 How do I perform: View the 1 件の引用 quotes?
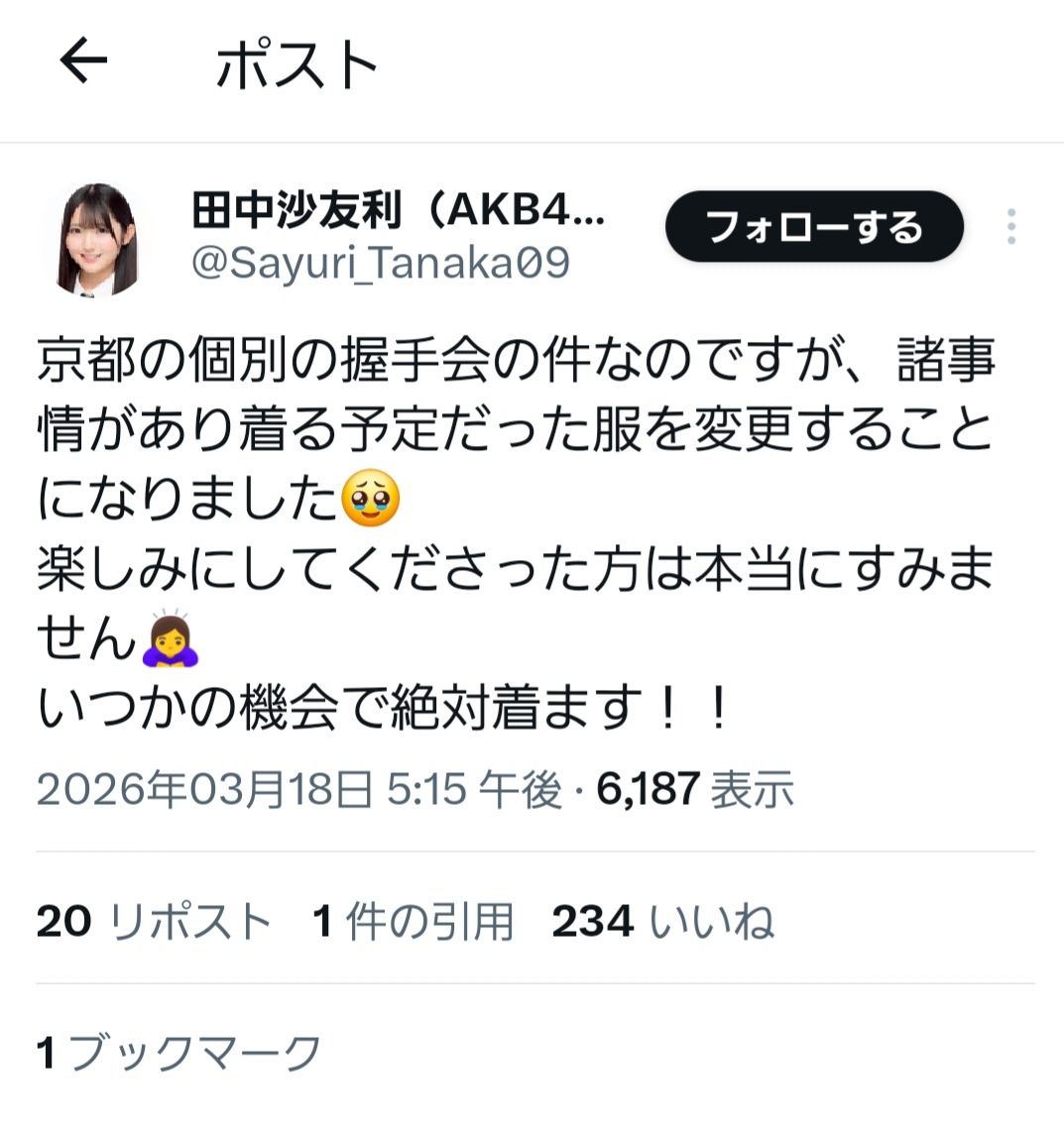tap(413, 921)
